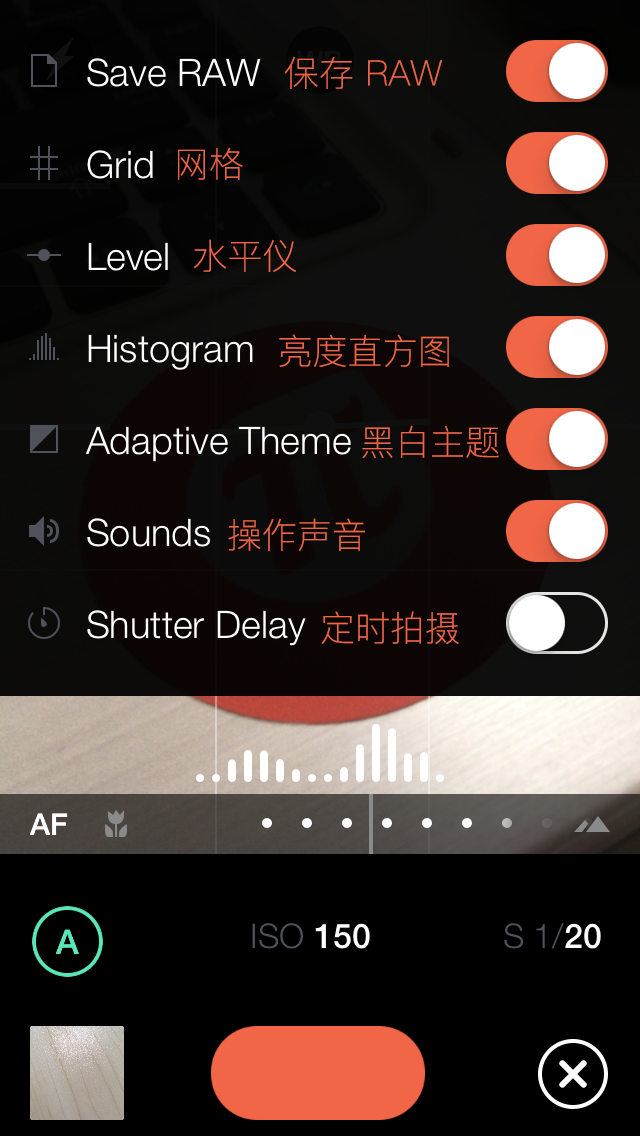Image resolution: width=640 pixels, height=1136 pixels.
Task: Change the shutter speed S 1/20
Action: (x=552, y=937)
